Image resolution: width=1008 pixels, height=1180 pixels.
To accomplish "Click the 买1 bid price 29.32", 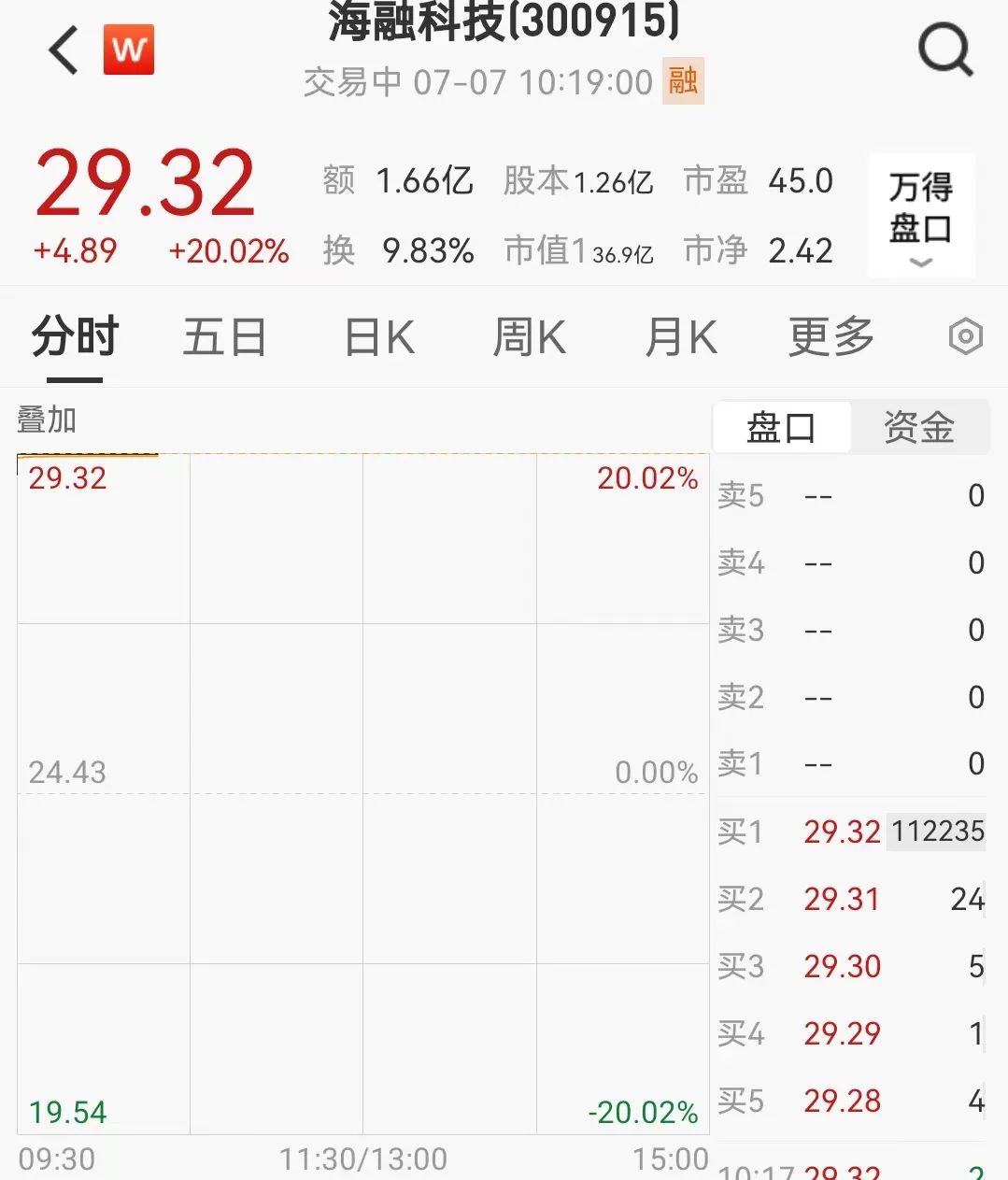I will [x=842, y=832].
